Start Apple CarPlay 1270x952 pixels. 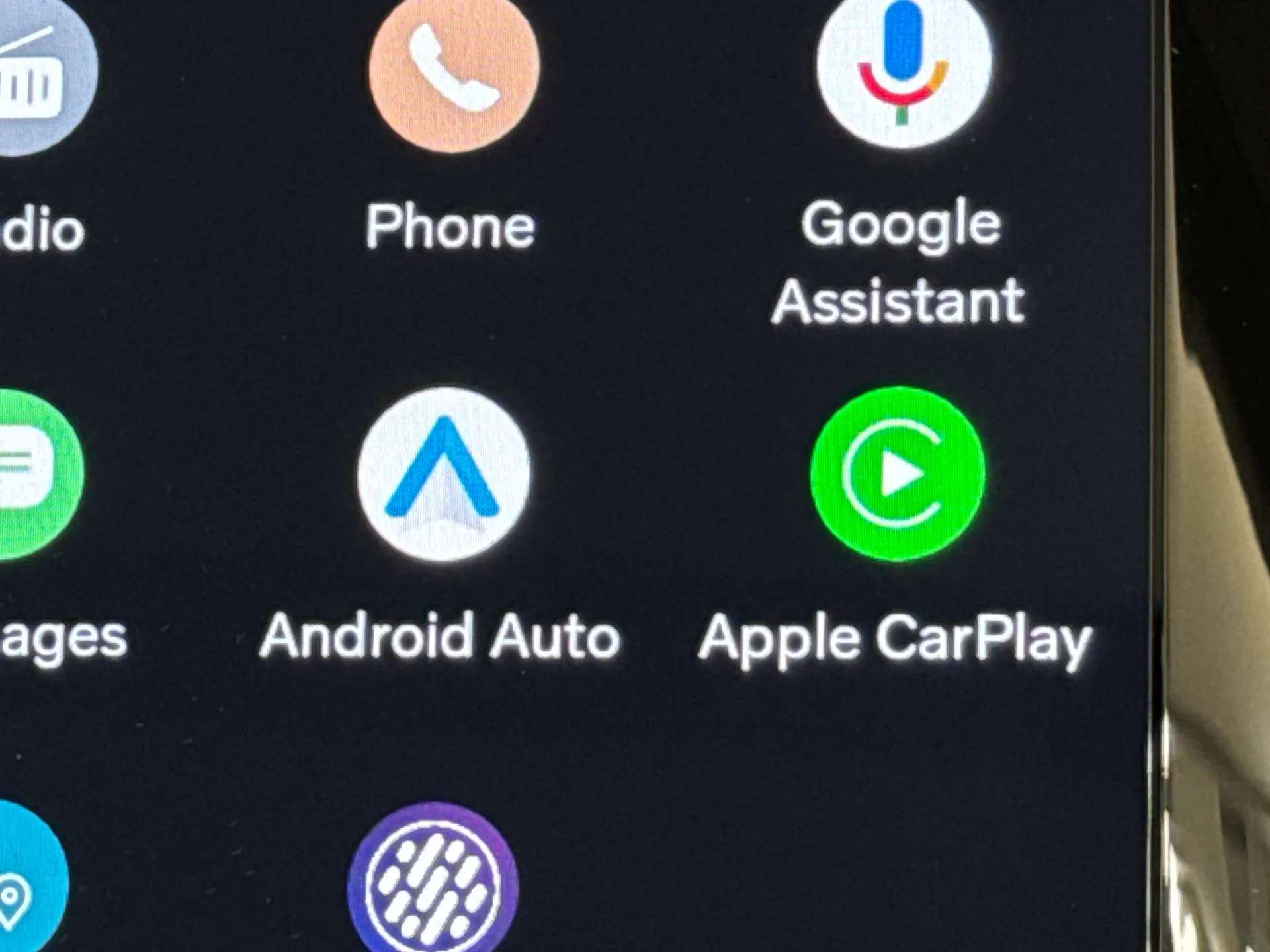898,474
